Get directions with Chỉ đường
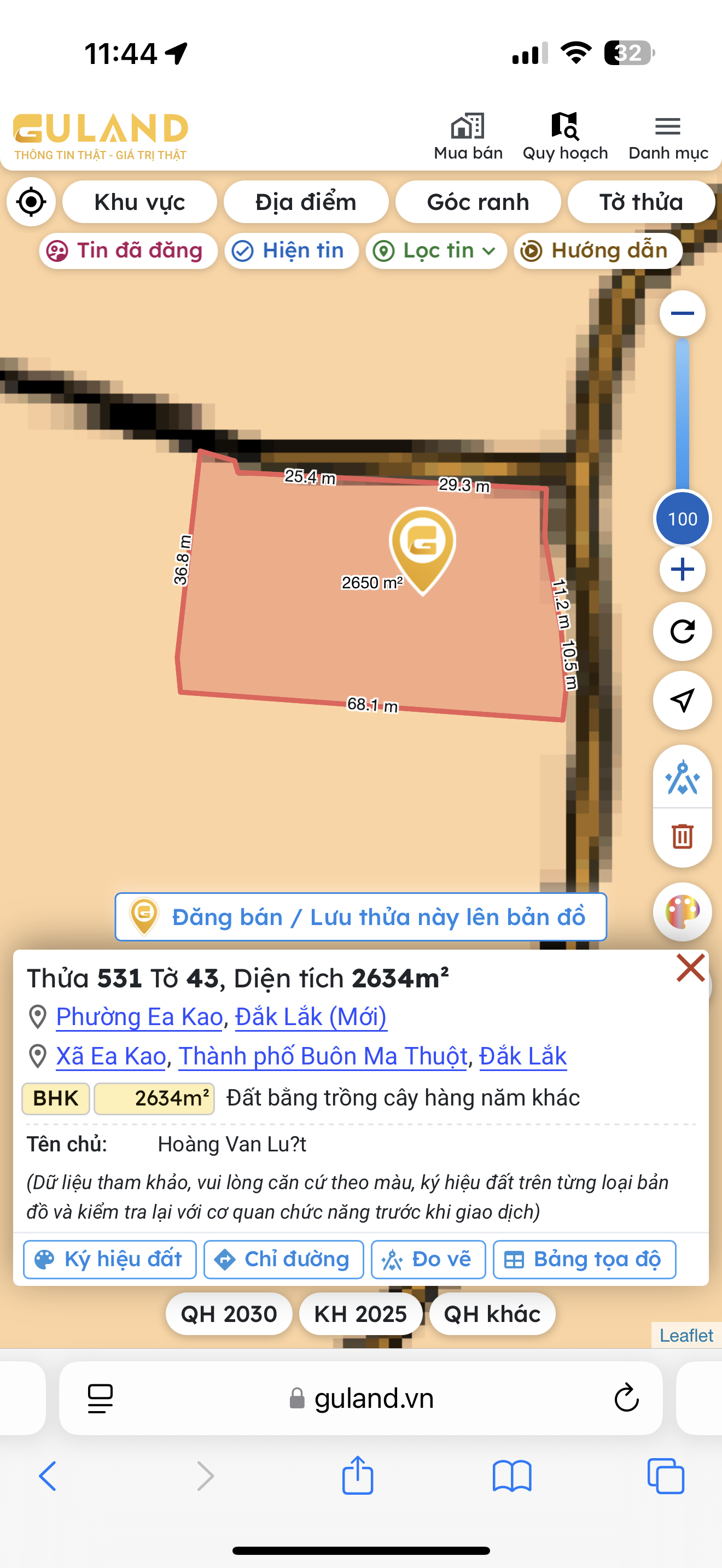722x1568 pixels. 284,1260
